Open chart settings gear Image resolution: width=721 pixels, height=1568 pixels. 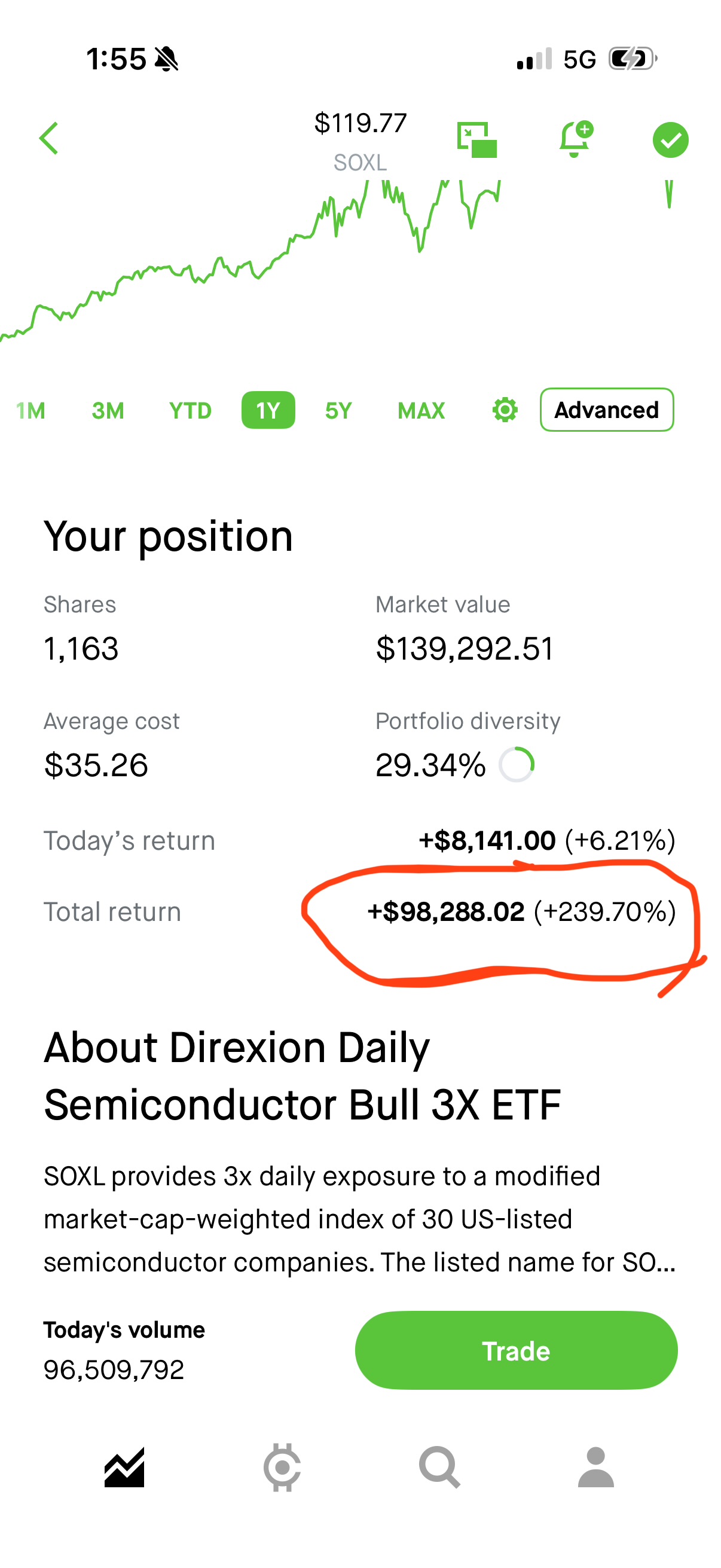click(505, 410)
